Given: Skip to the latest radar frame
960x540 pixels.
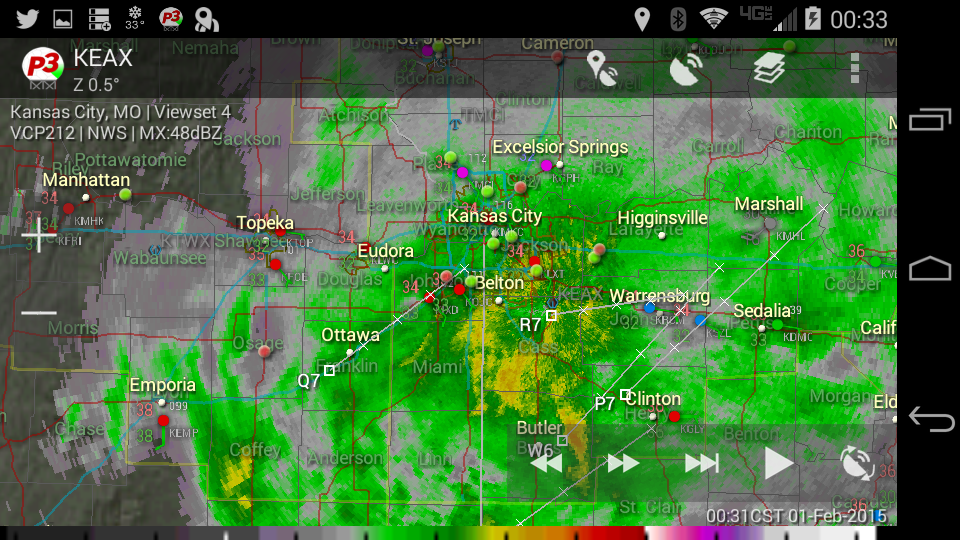Looking at the screenshot, I should point(701,463).
